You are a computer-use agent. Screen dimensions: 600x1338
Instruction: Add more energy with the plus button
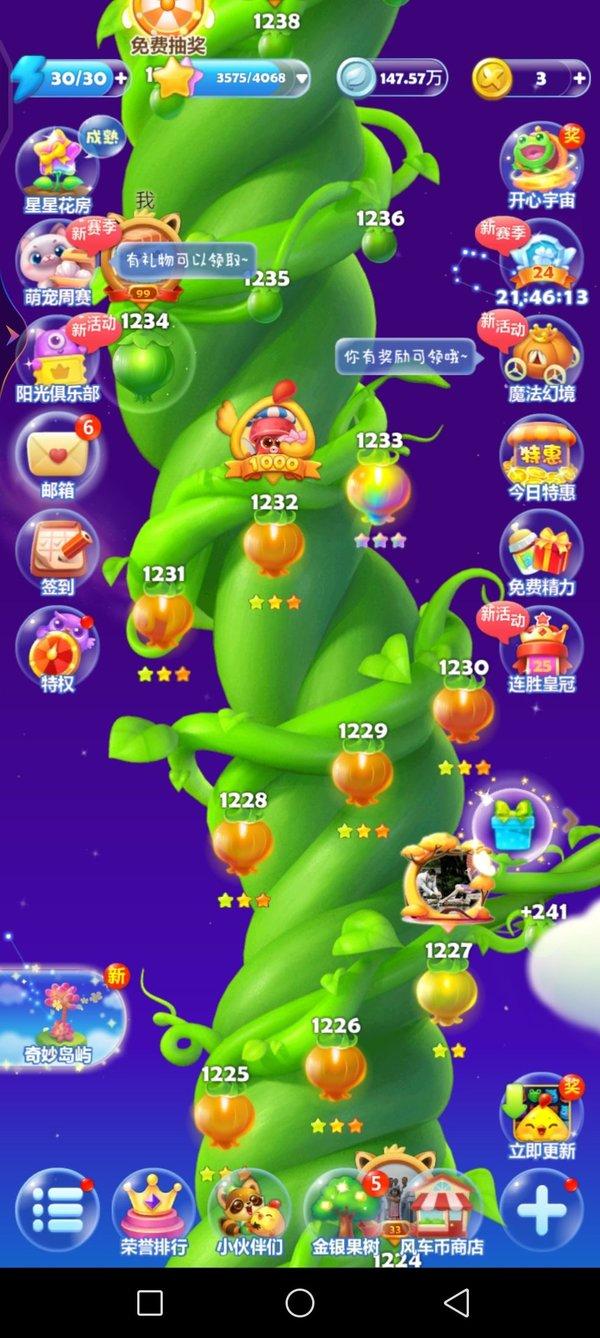coord(121,77)
